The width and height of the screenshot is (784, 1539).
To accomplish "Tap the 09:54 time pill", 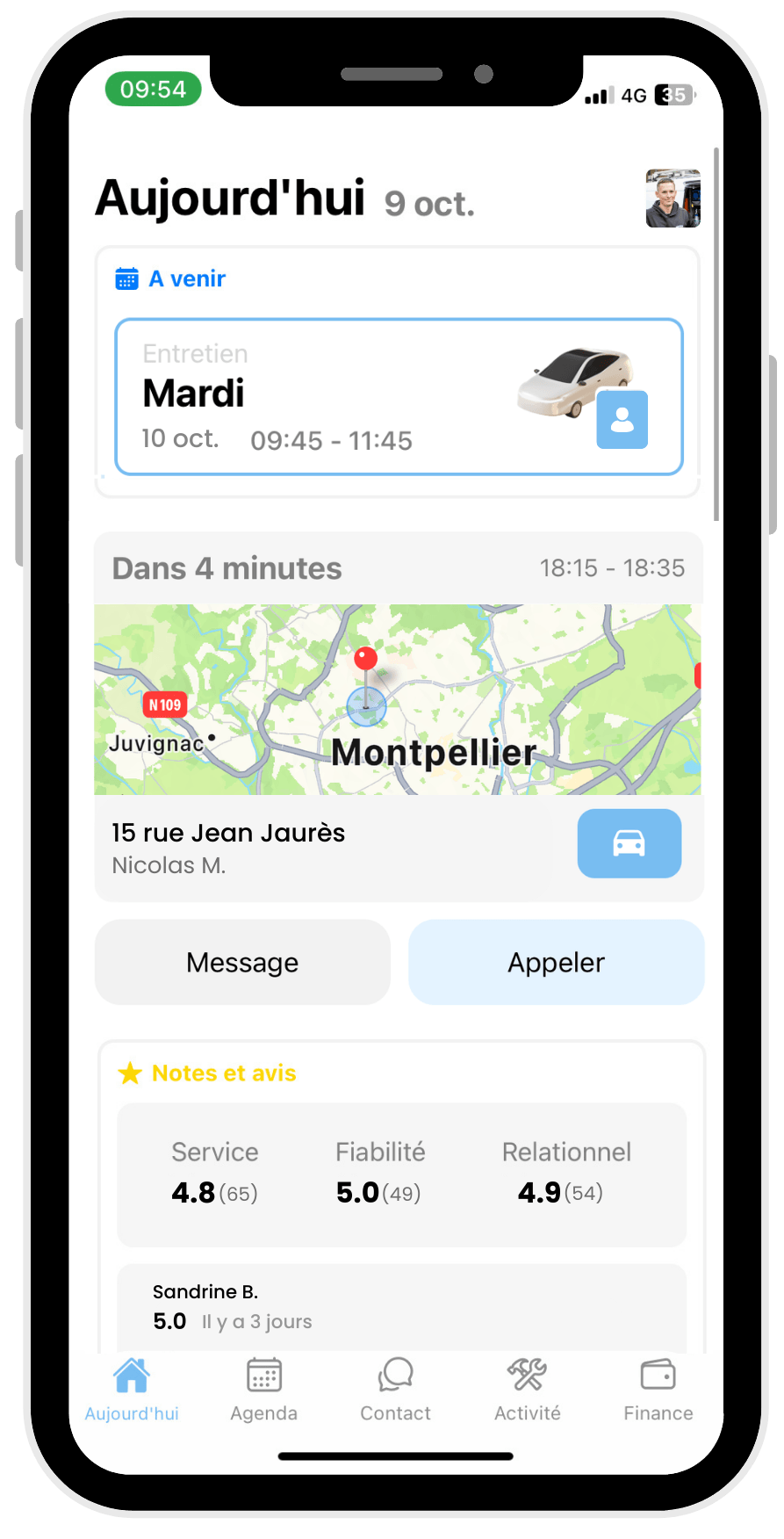I will tap(153, 89).
